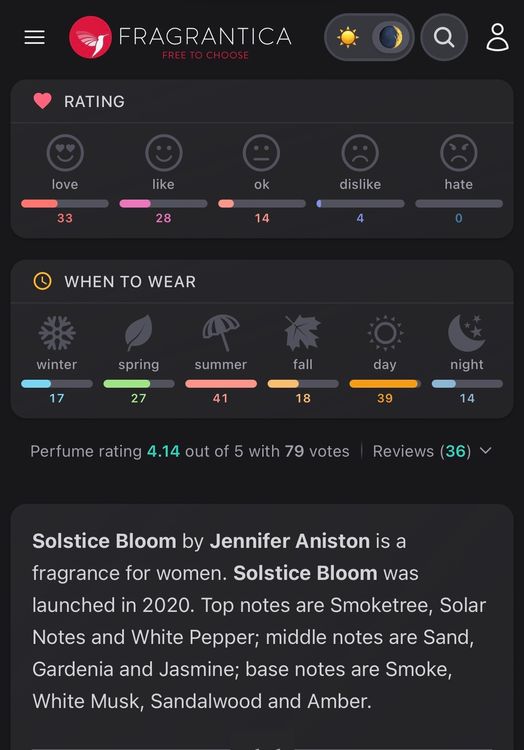Expand the Reviews (36) dropdown

[x=432, y=451]
